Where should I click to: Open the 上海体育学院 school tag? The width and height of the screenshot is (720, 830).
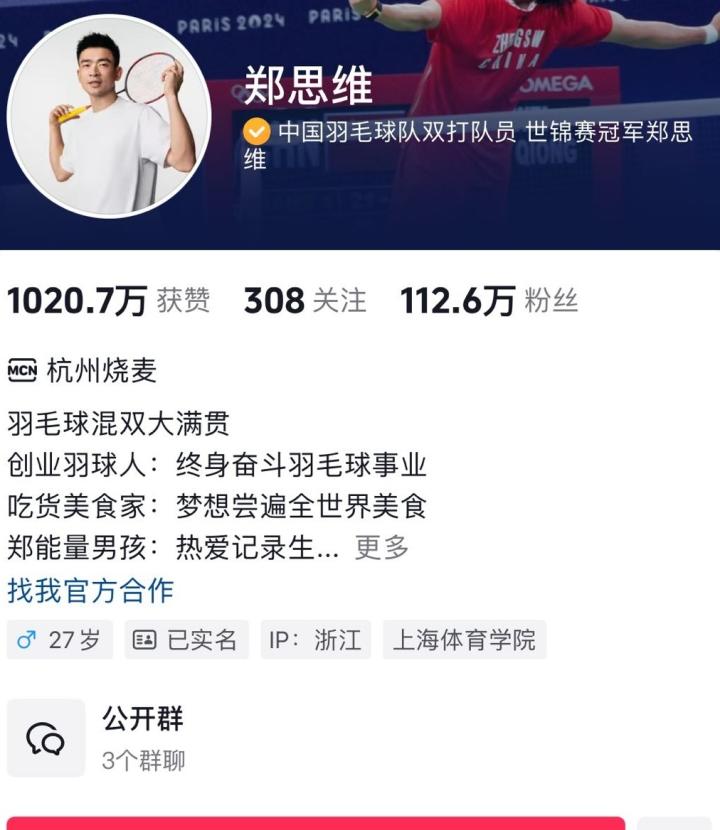[464, 640]
